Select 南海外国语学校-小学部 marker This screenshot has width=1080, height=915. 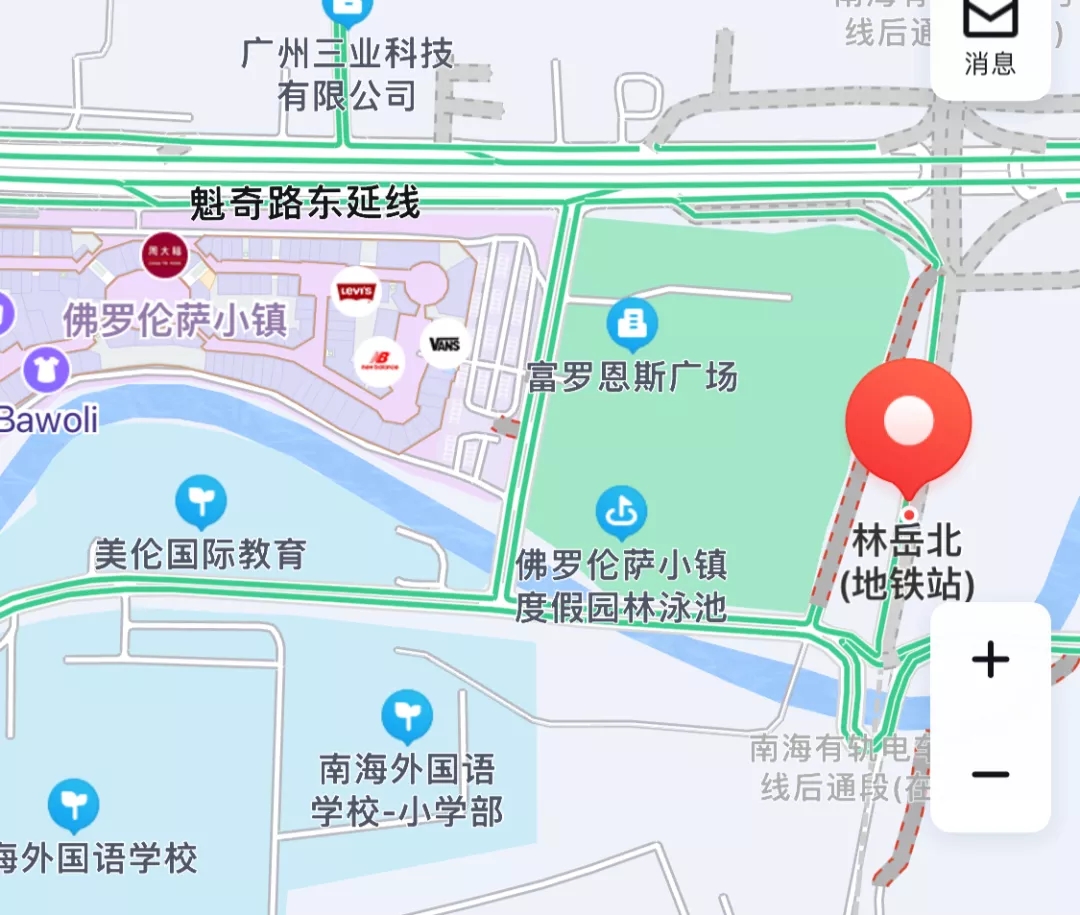tap(407, 716)
